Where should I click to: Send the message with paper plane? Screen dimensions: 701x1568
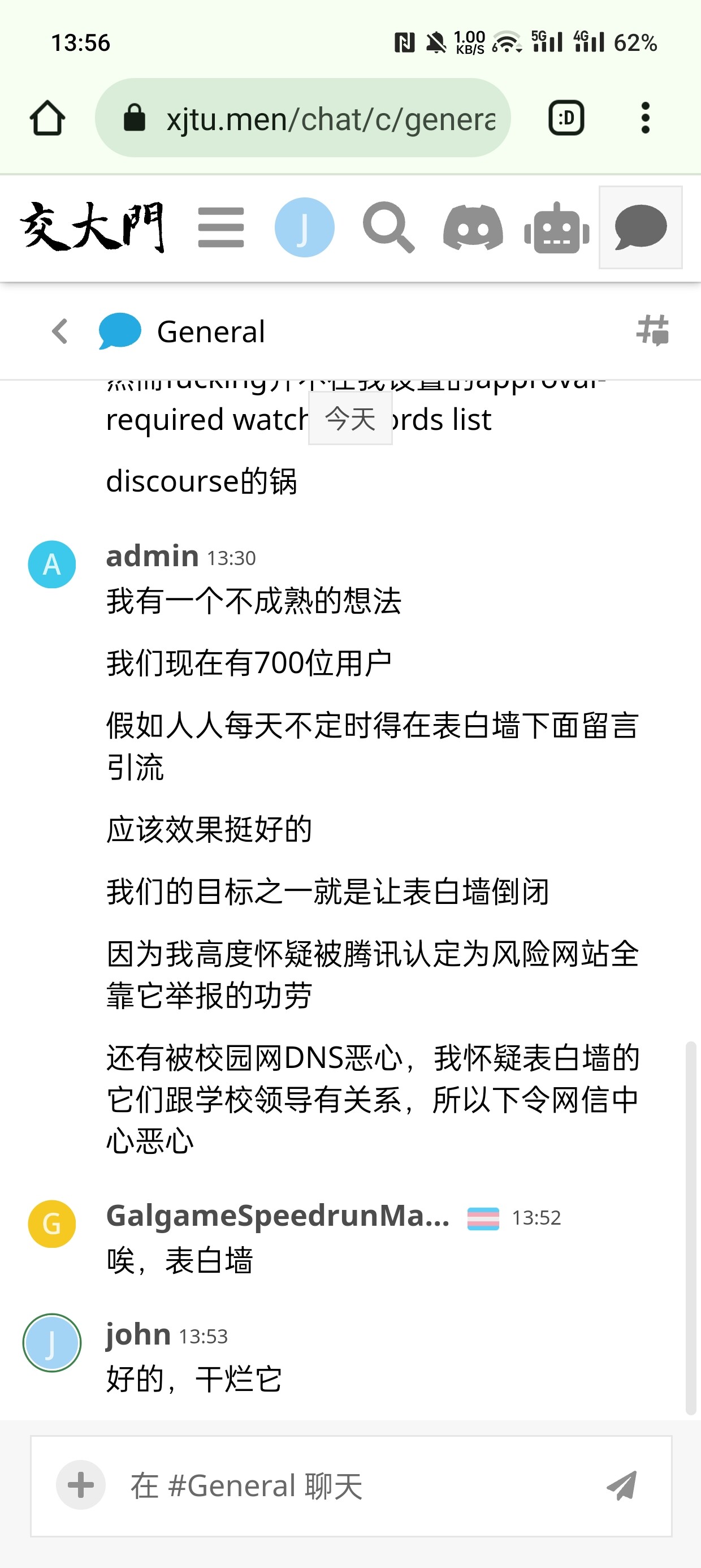(x=622, y=1485)
